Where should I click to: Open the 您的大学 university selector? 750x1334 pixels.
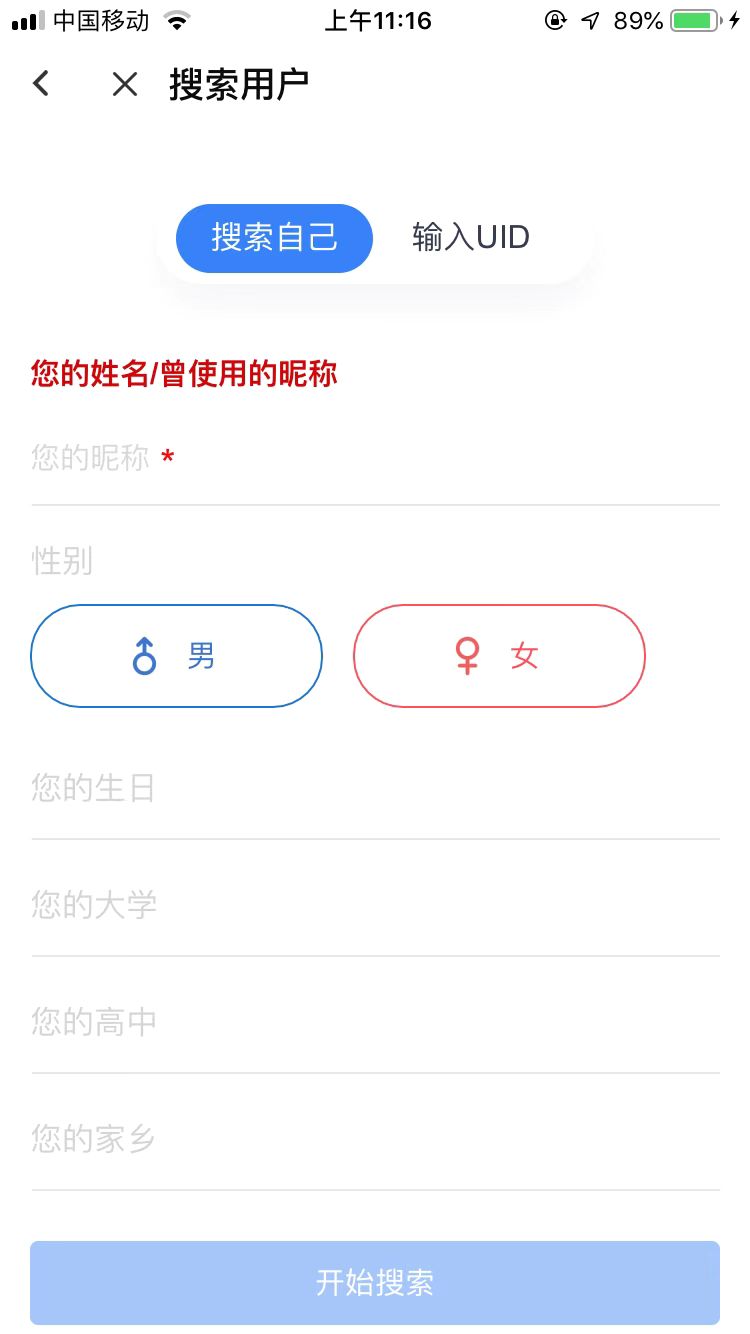tap(374, 904)
